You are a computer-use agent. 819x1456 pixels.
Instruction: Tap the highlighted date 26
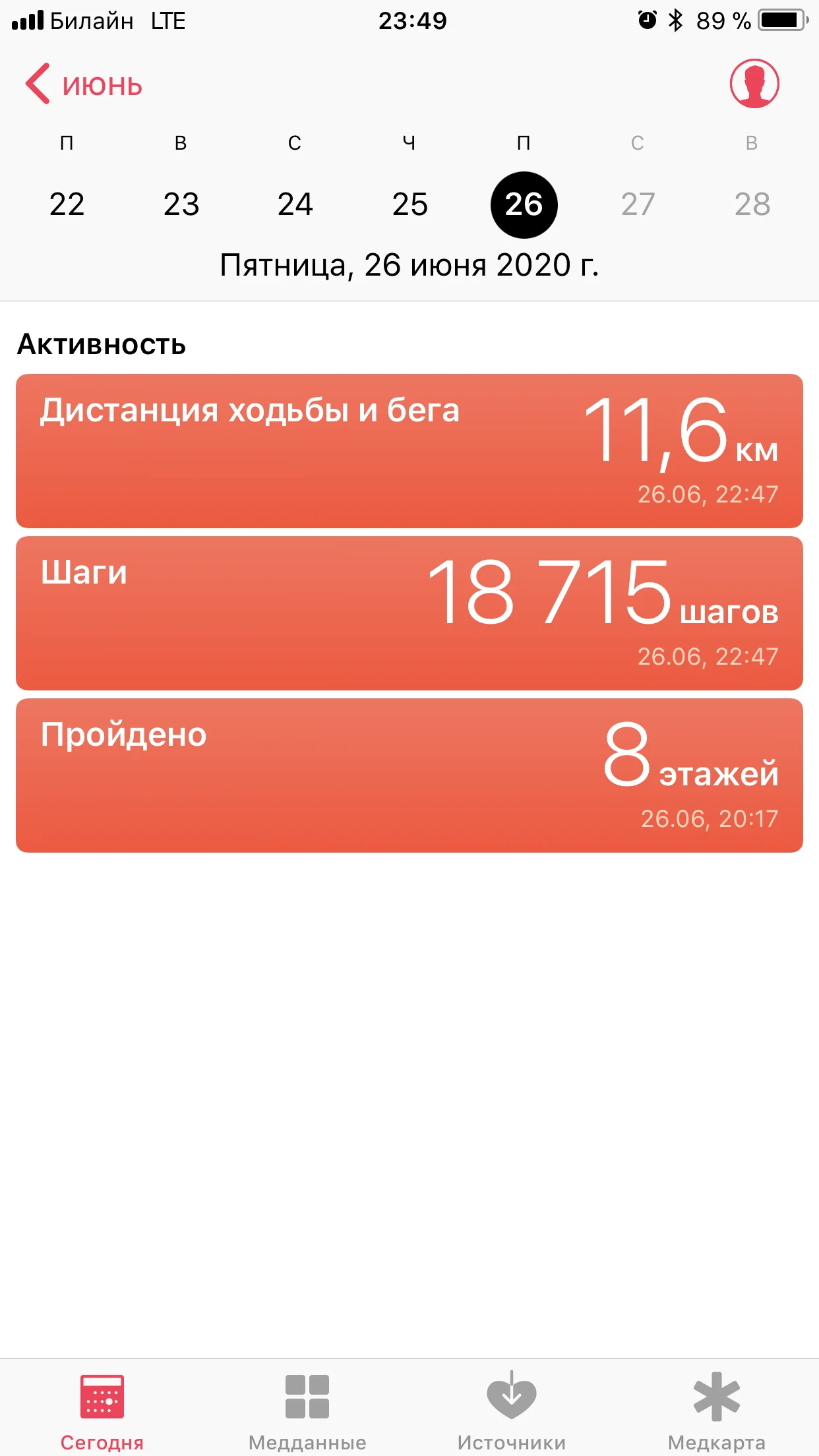tap(524, 204)
